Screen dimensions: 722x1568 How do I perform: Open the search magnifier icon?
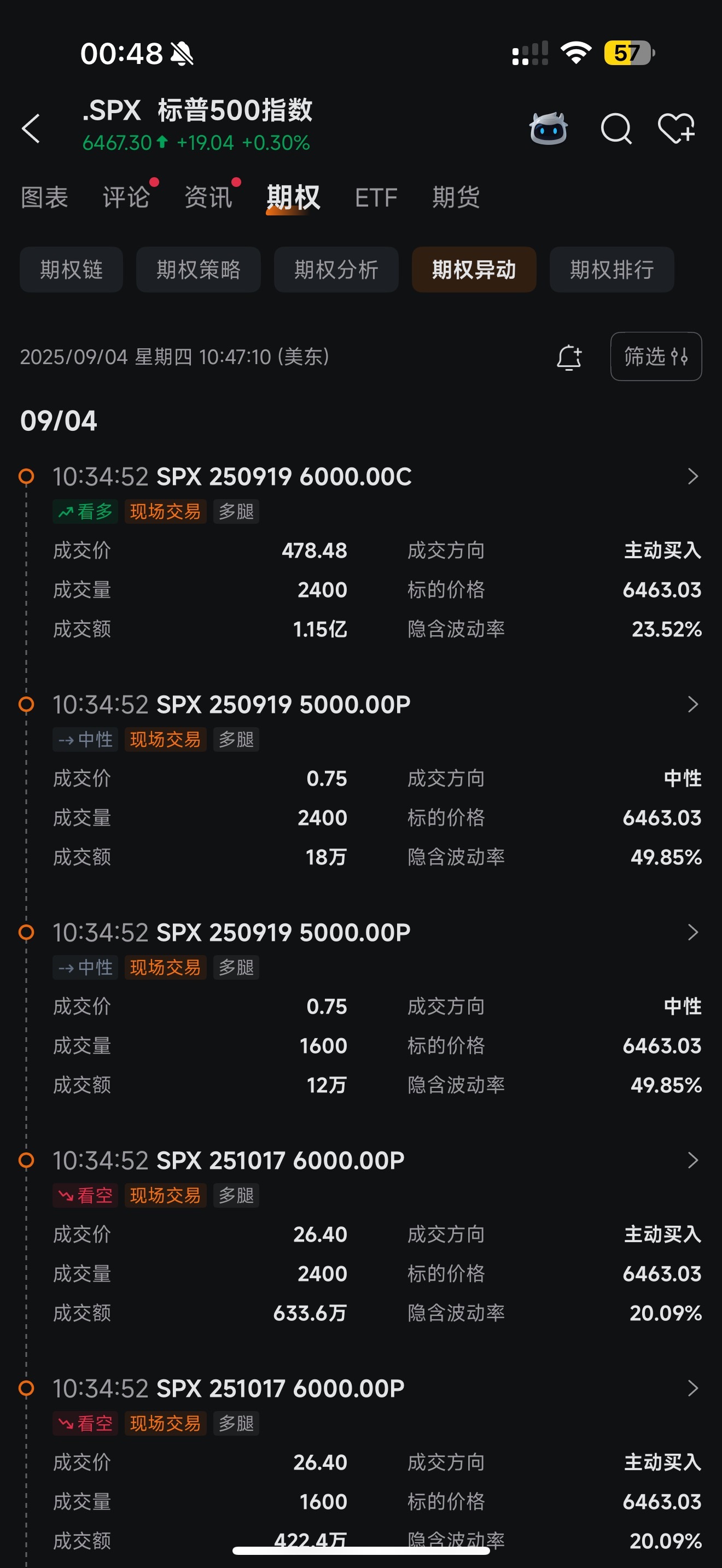pos(616,128)
